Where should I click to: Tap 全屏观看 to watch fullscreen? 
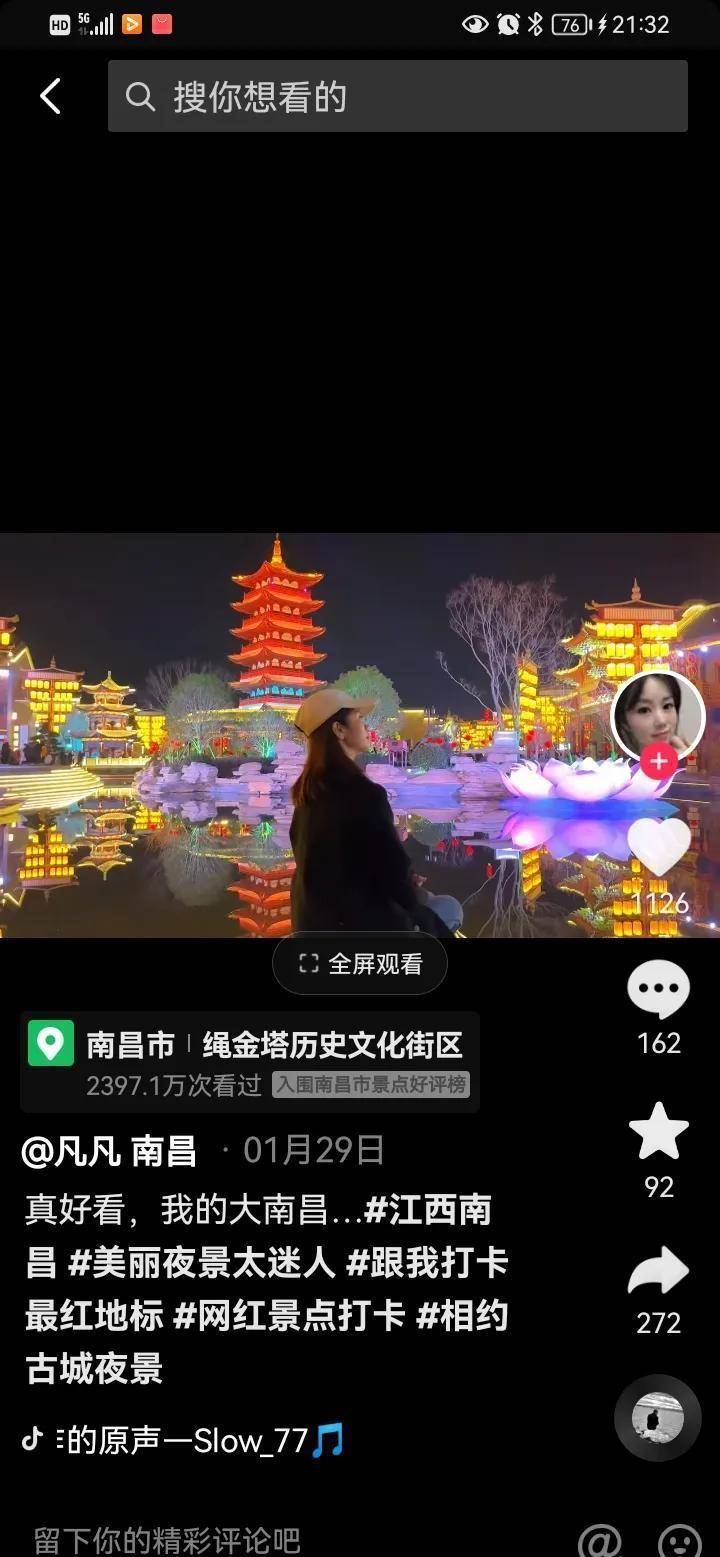360,964
